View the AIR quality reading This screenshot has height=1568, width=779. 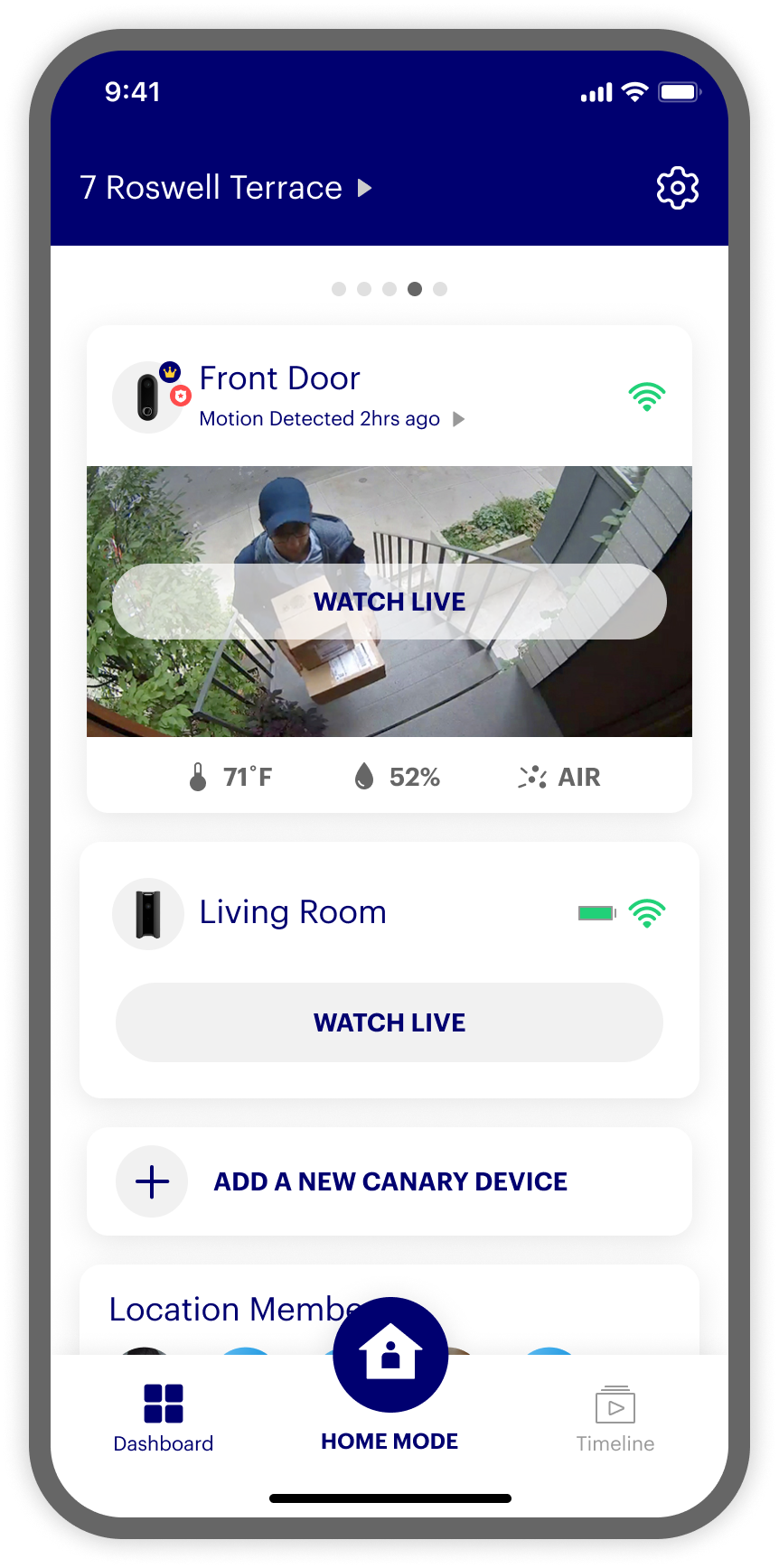tap(559, 777)
